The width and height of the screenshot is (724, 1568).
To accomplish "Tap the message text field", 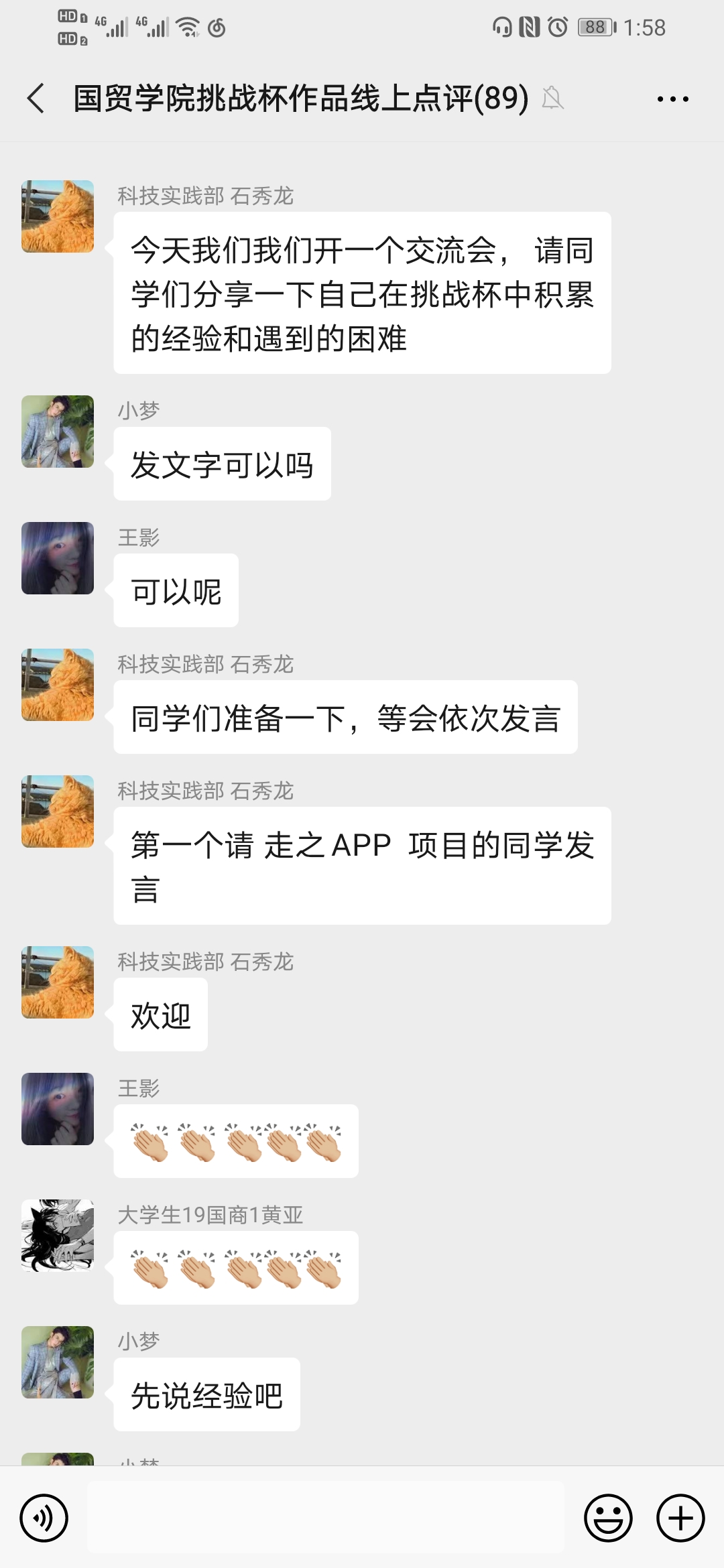I will (x=326, y=1518).
